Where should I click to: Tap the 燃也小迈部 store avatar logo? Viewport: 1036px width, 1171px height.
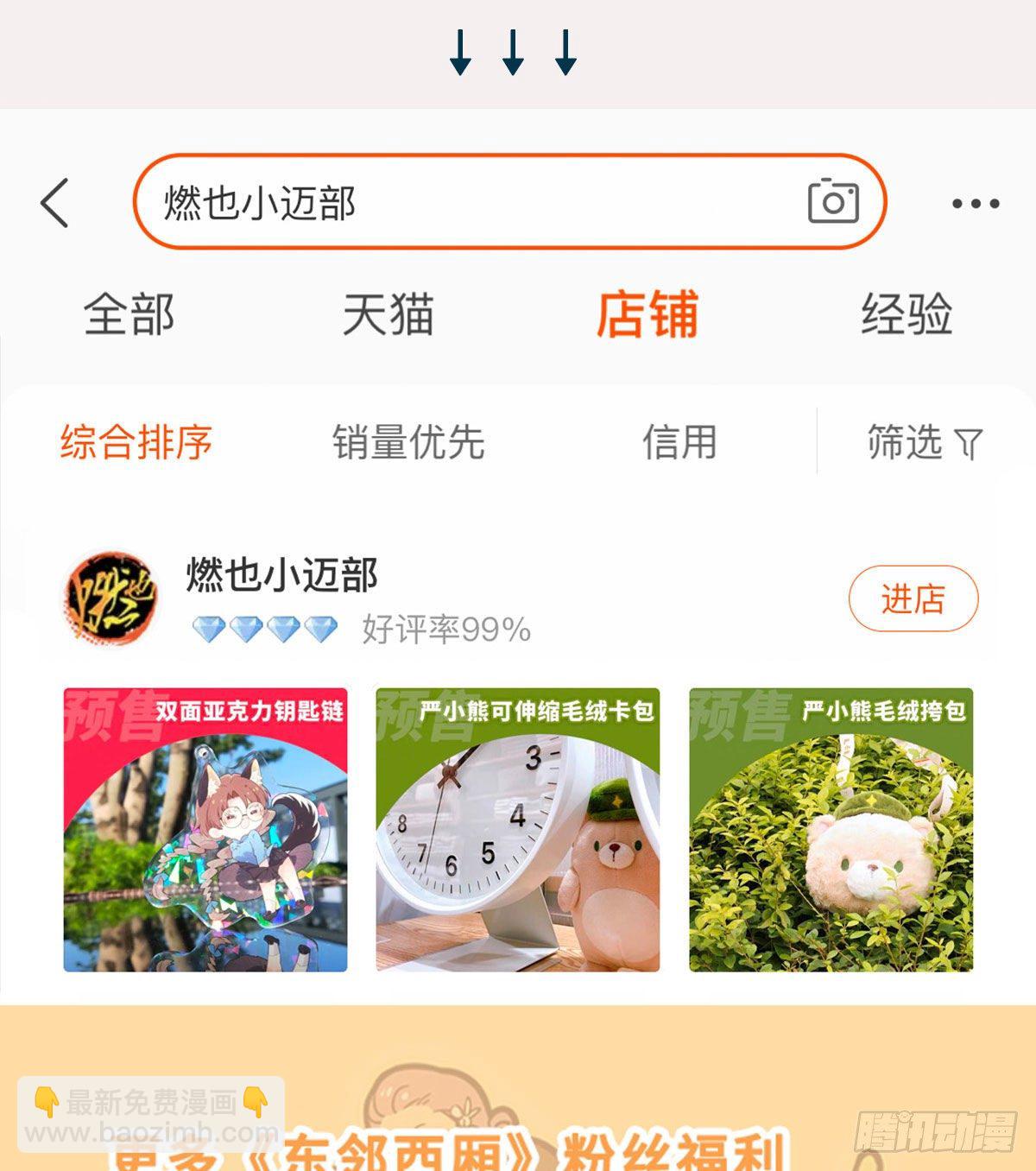point(109,598)
